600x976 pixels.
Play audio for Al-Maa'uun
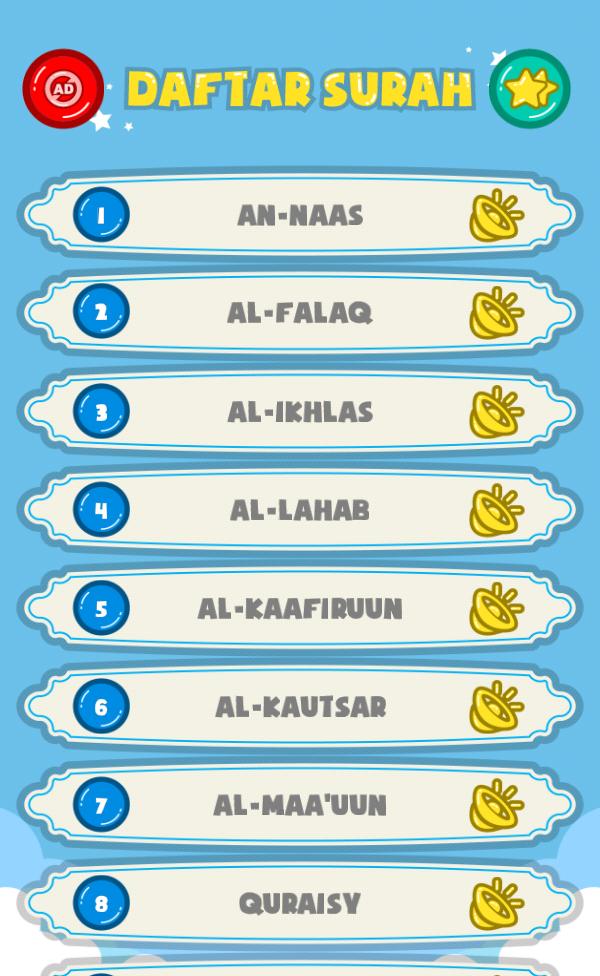(497, 805)
